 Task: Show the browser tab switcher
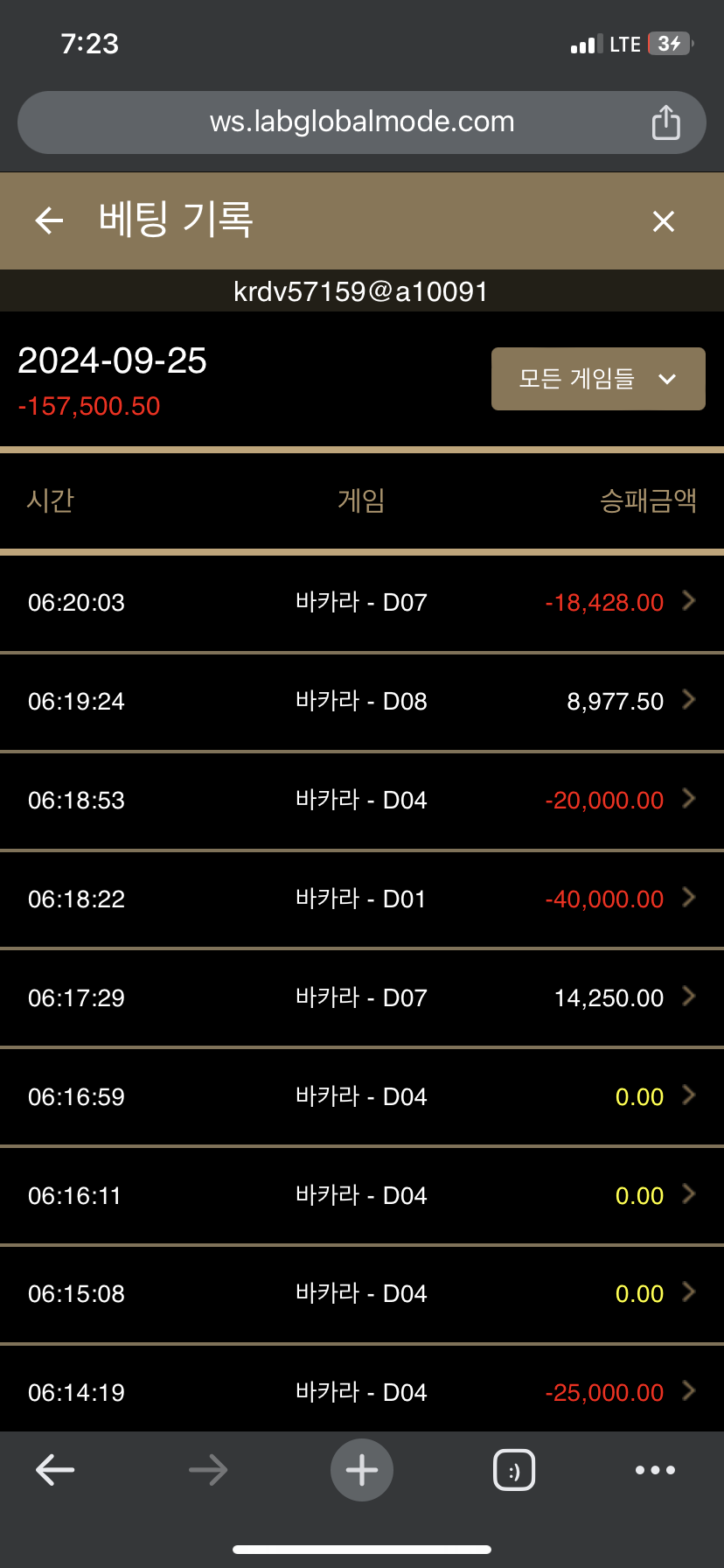click(x=514, y=1470)
